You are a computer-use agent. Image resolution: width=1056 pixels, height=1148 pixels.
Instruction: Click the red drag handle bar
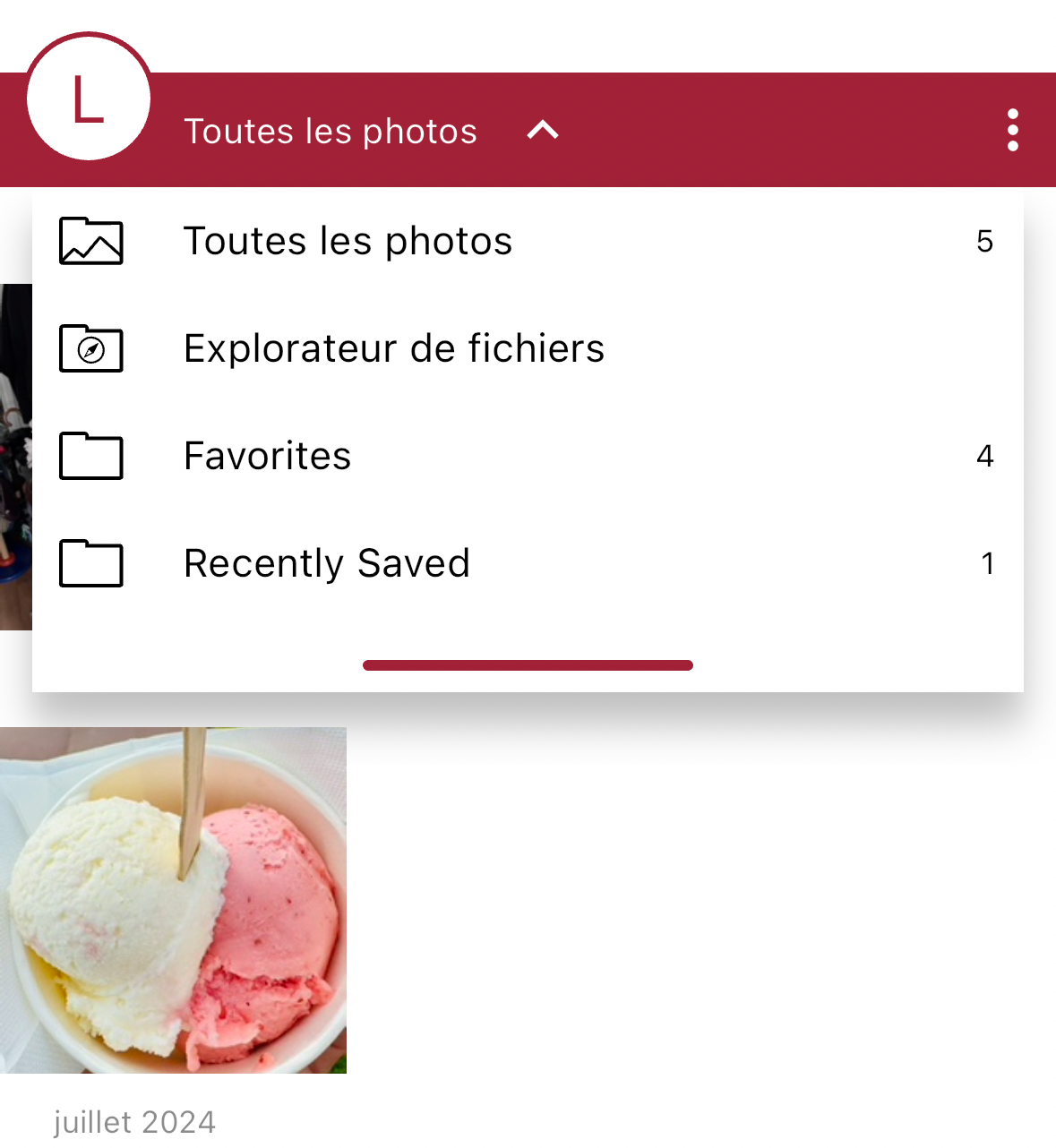point(528,664)
